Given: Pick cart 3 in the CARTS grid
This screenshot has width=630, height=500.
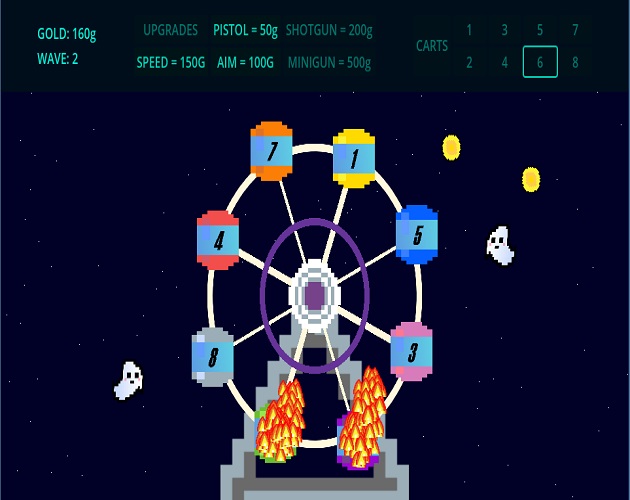Looking at the screenshot, I should (504, 30).
